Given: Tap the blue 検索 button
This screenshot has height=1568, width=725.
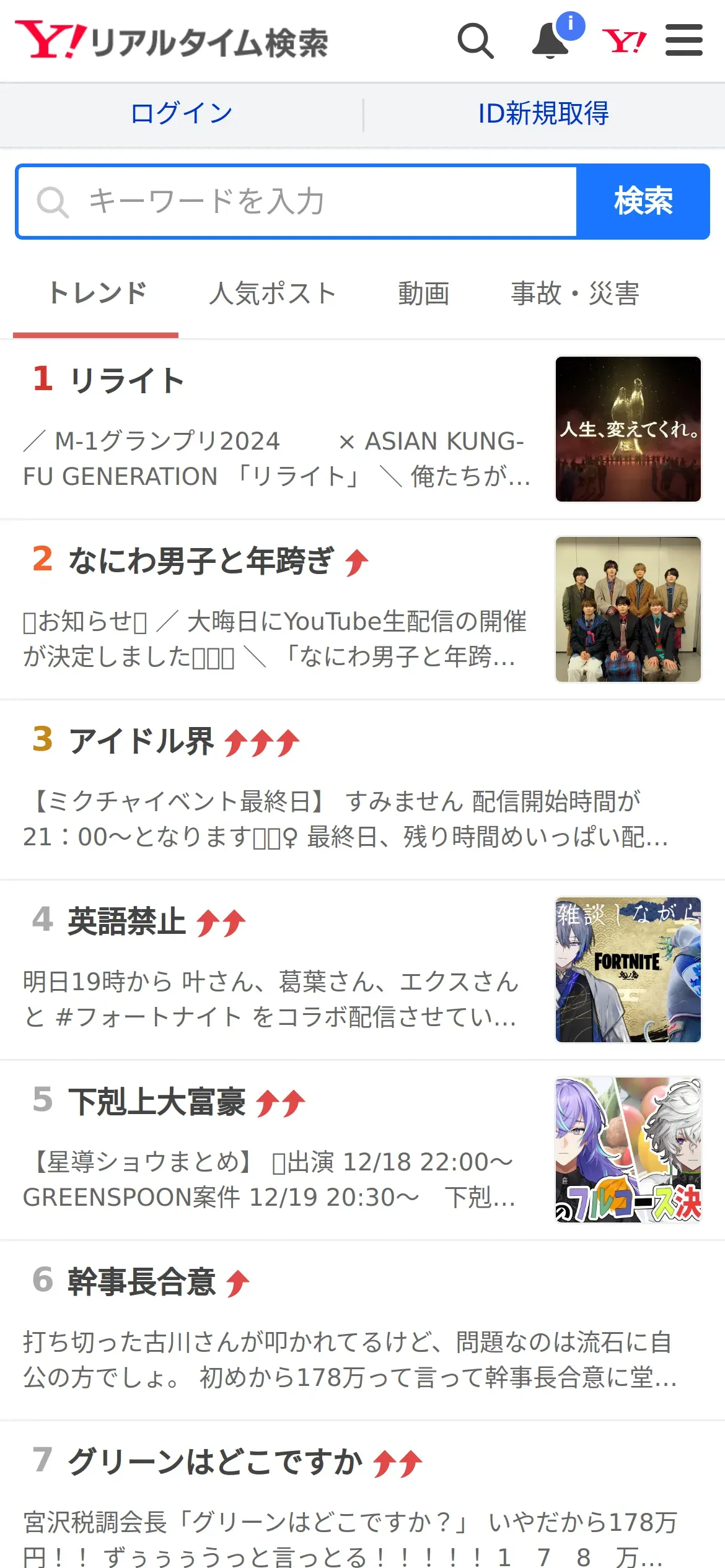Looking at the screenshot, I should [643, 201].
